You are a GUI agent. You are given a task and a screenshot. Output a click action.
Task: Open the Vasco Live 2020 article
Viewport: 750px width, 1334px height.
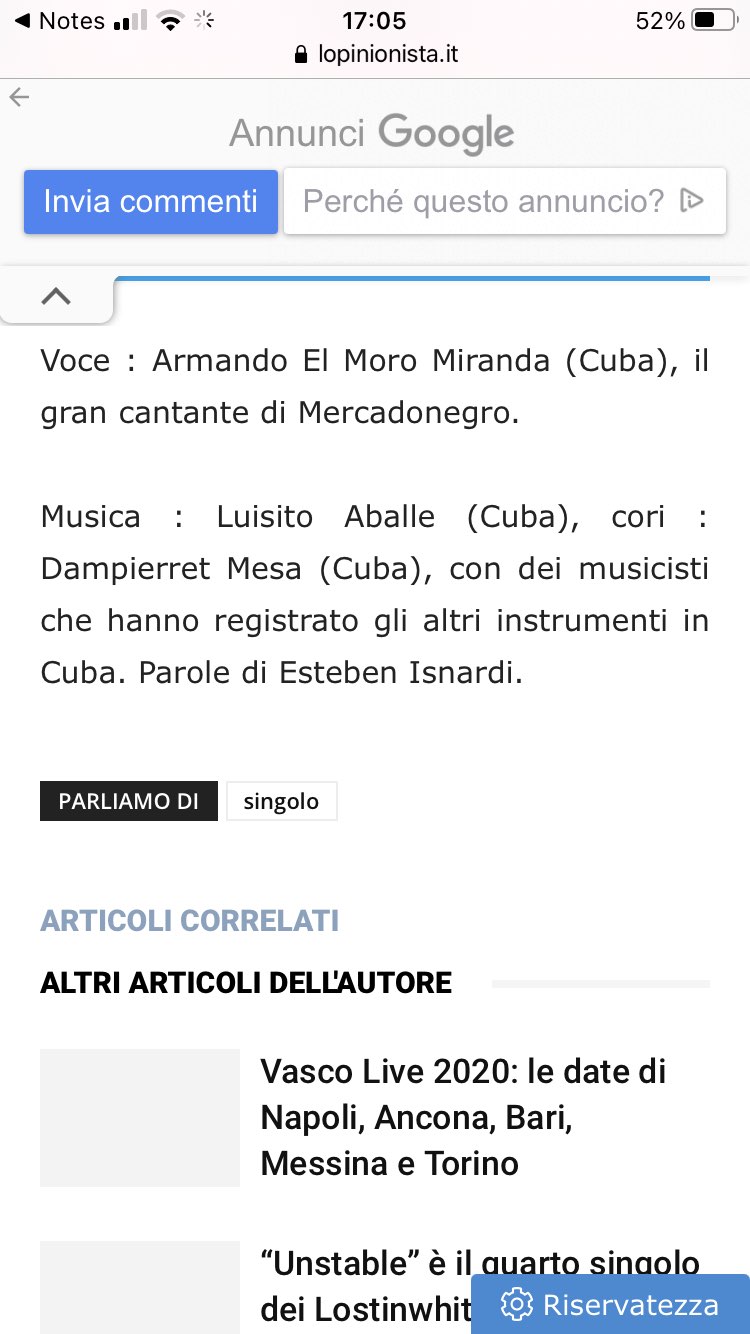point(464,1117)
